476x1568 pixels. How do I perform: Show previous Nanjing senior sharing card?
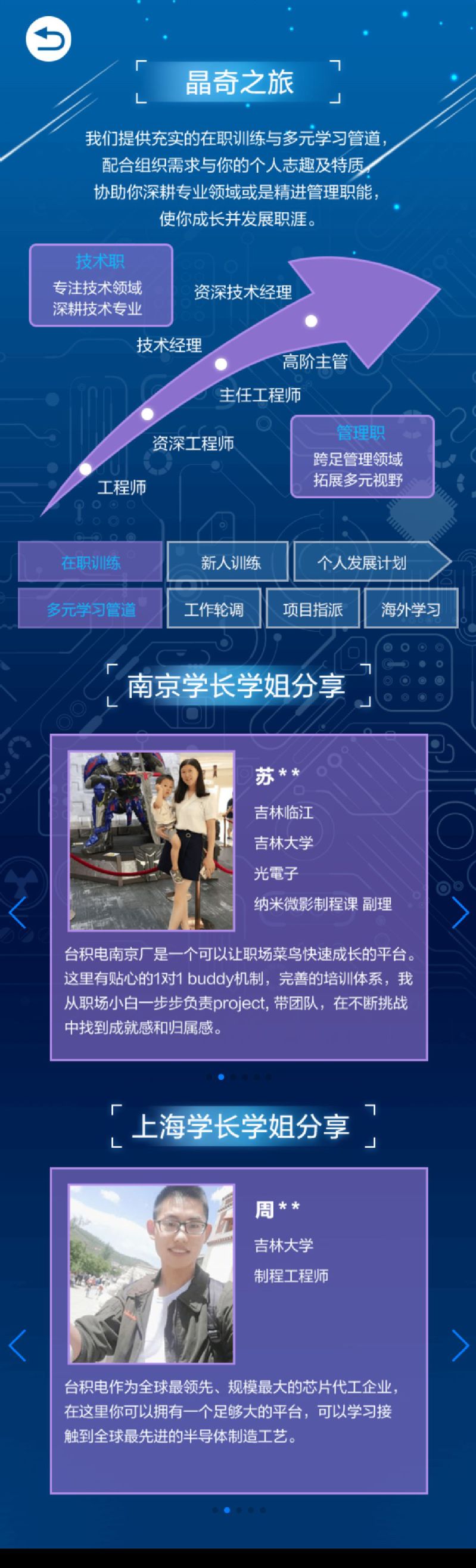(18, 912)
